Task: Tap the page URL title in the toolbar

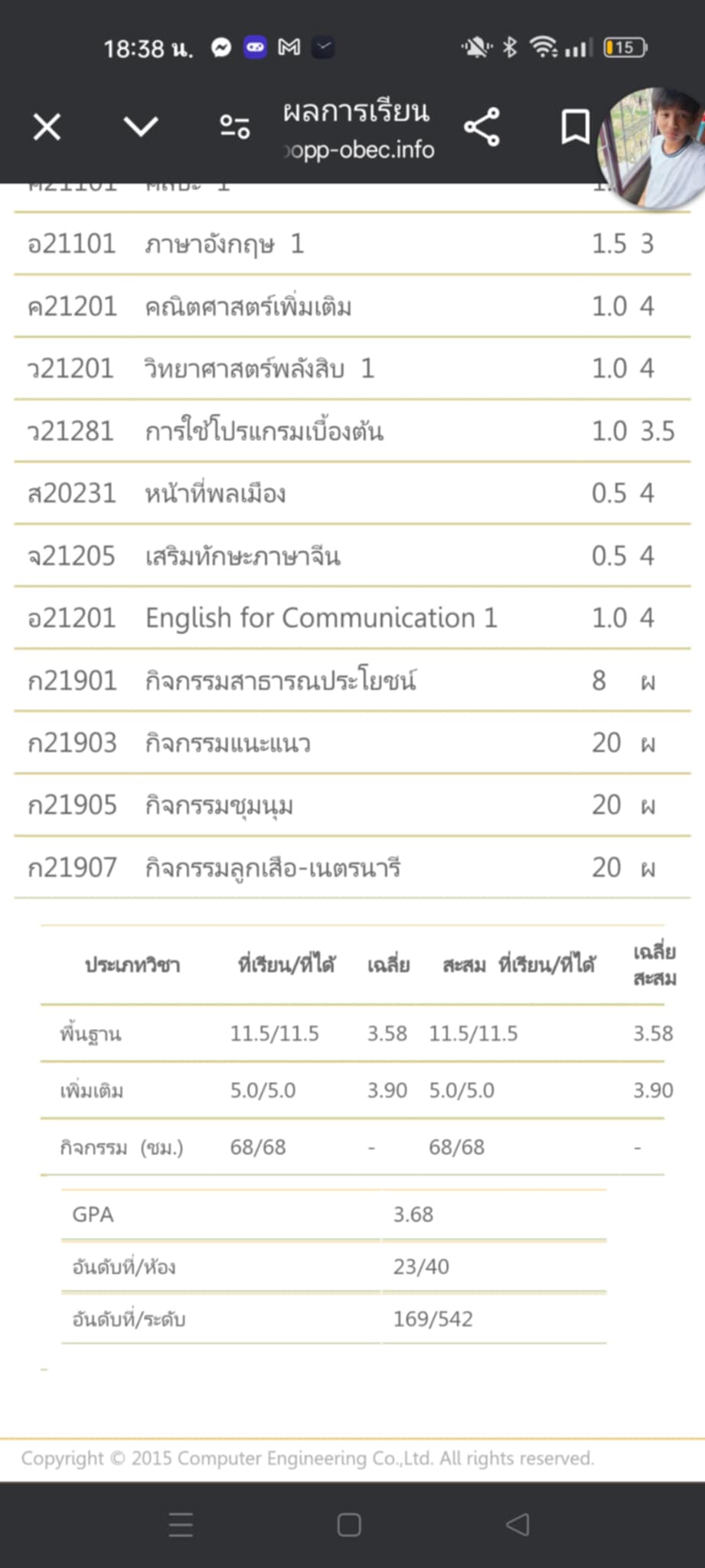Action: pos(357,129)
